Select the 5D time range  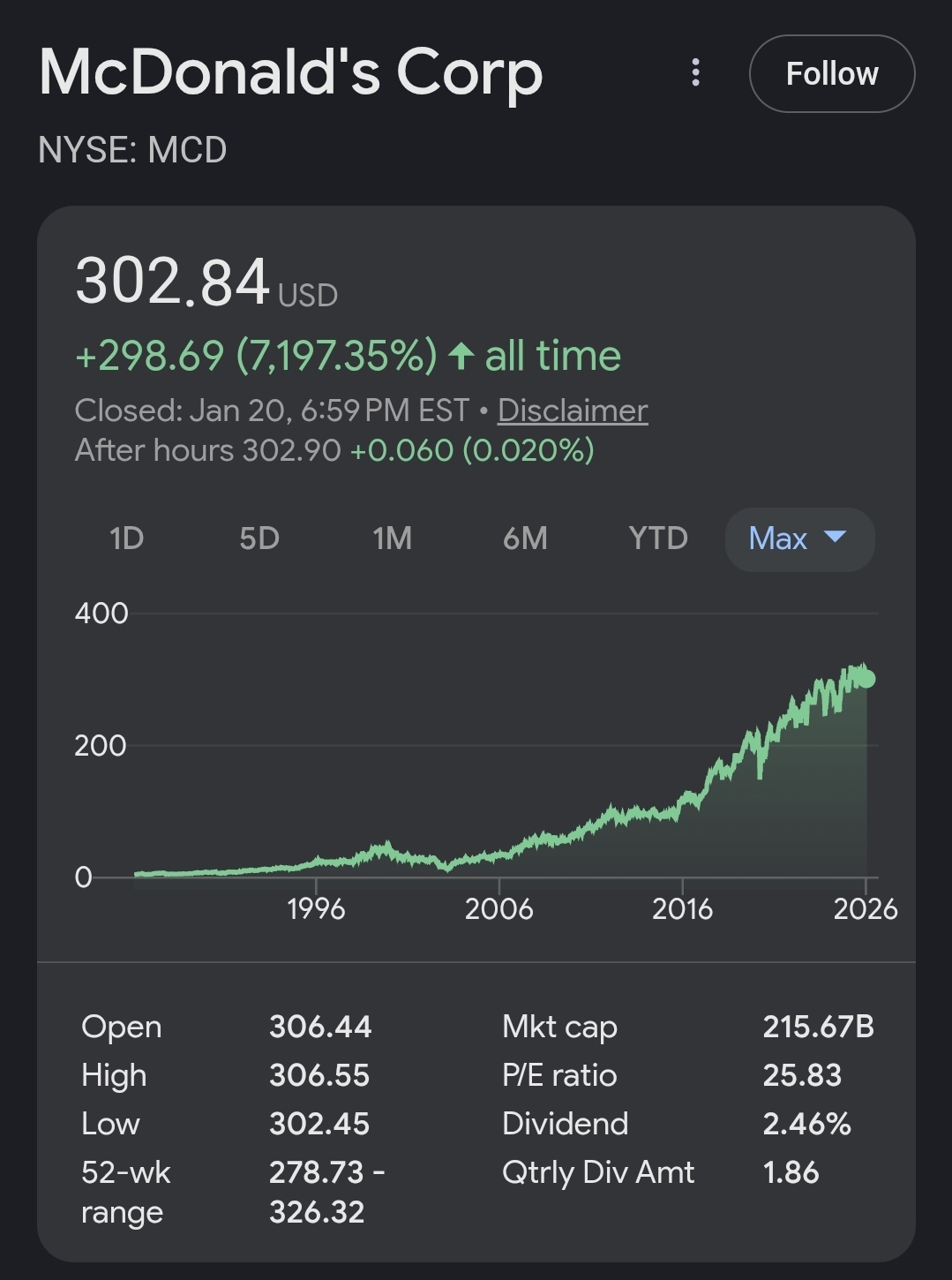pos(259,538)
